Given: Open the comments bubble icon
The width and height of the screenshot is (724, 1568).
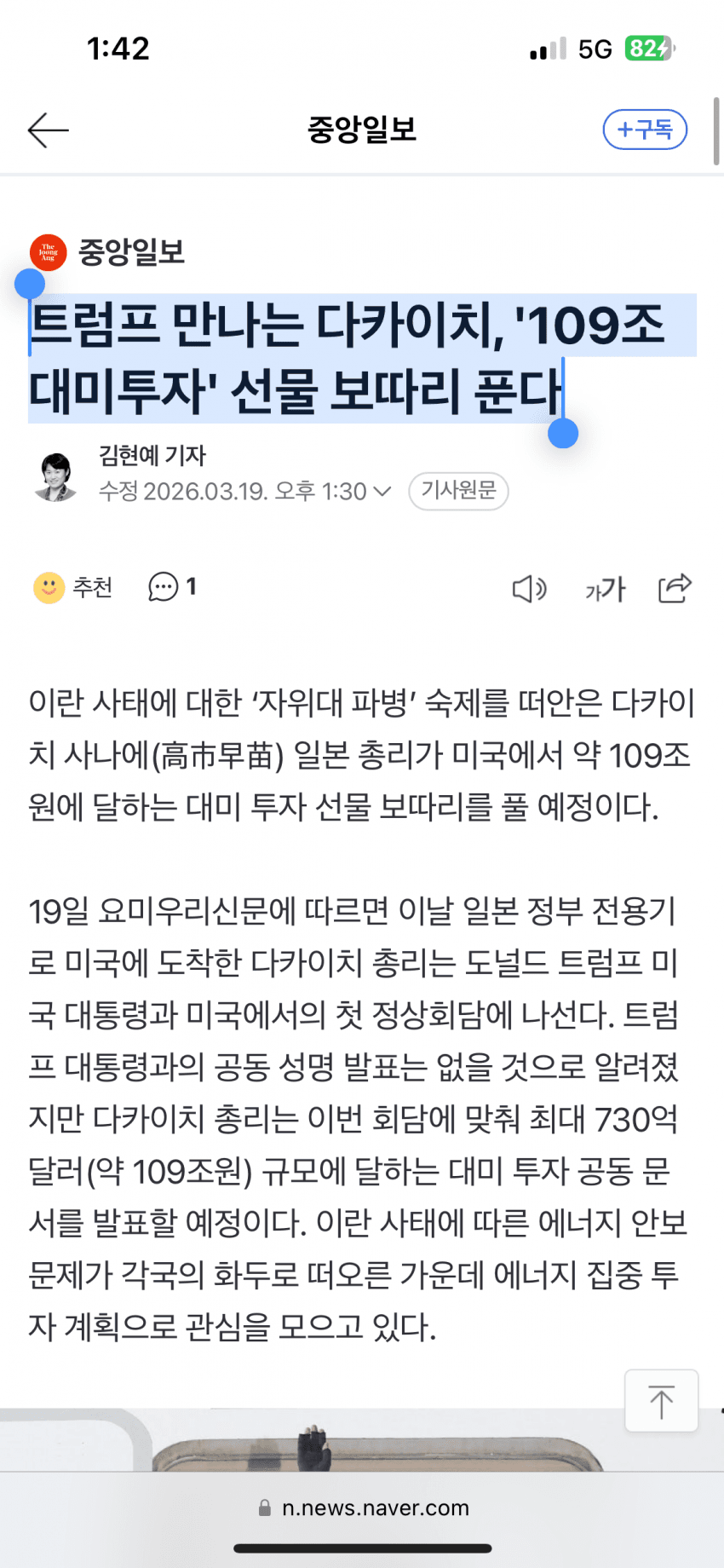Looking at the screenshot, I should coord(164,587).
